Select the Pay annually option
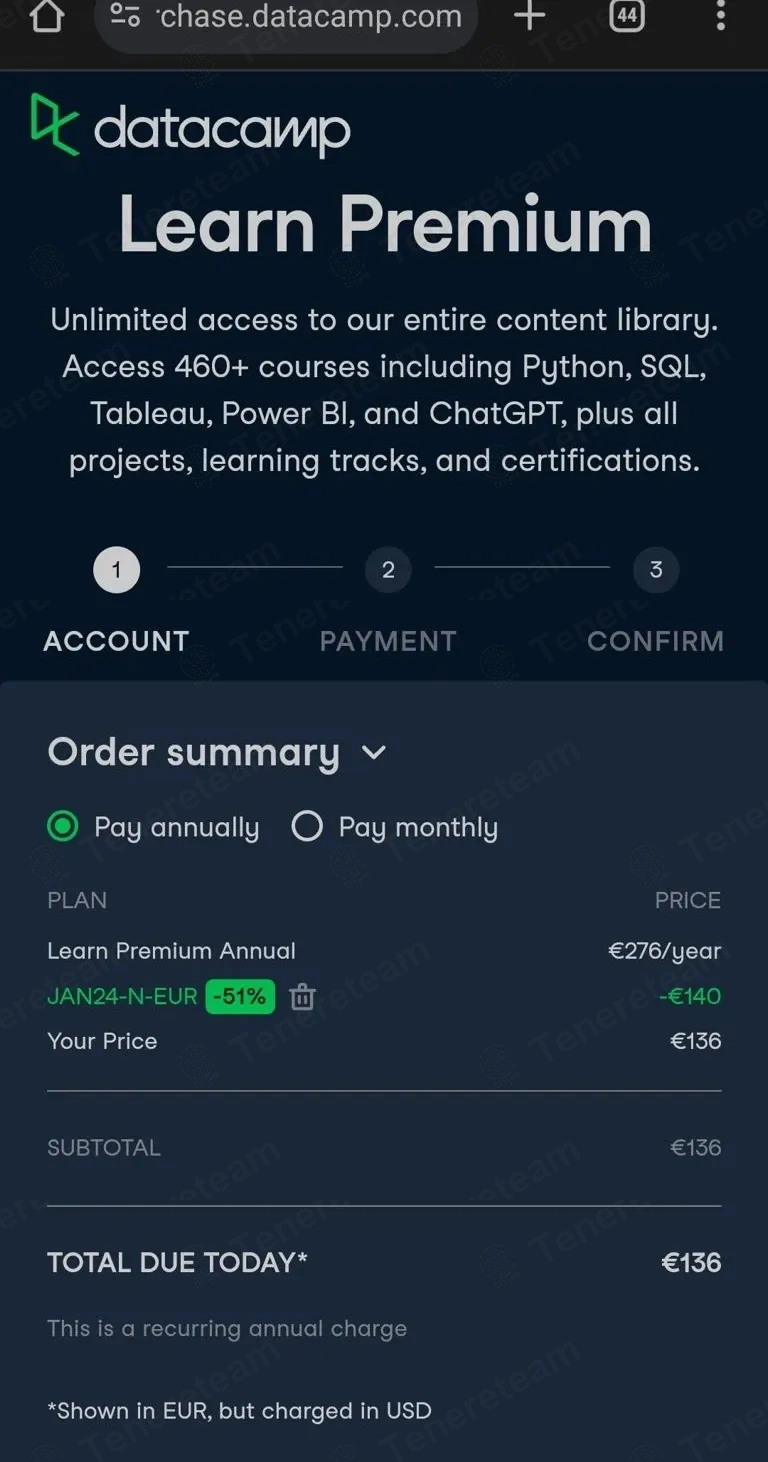Screen dimensions: 768x1462 coord(63,827)
